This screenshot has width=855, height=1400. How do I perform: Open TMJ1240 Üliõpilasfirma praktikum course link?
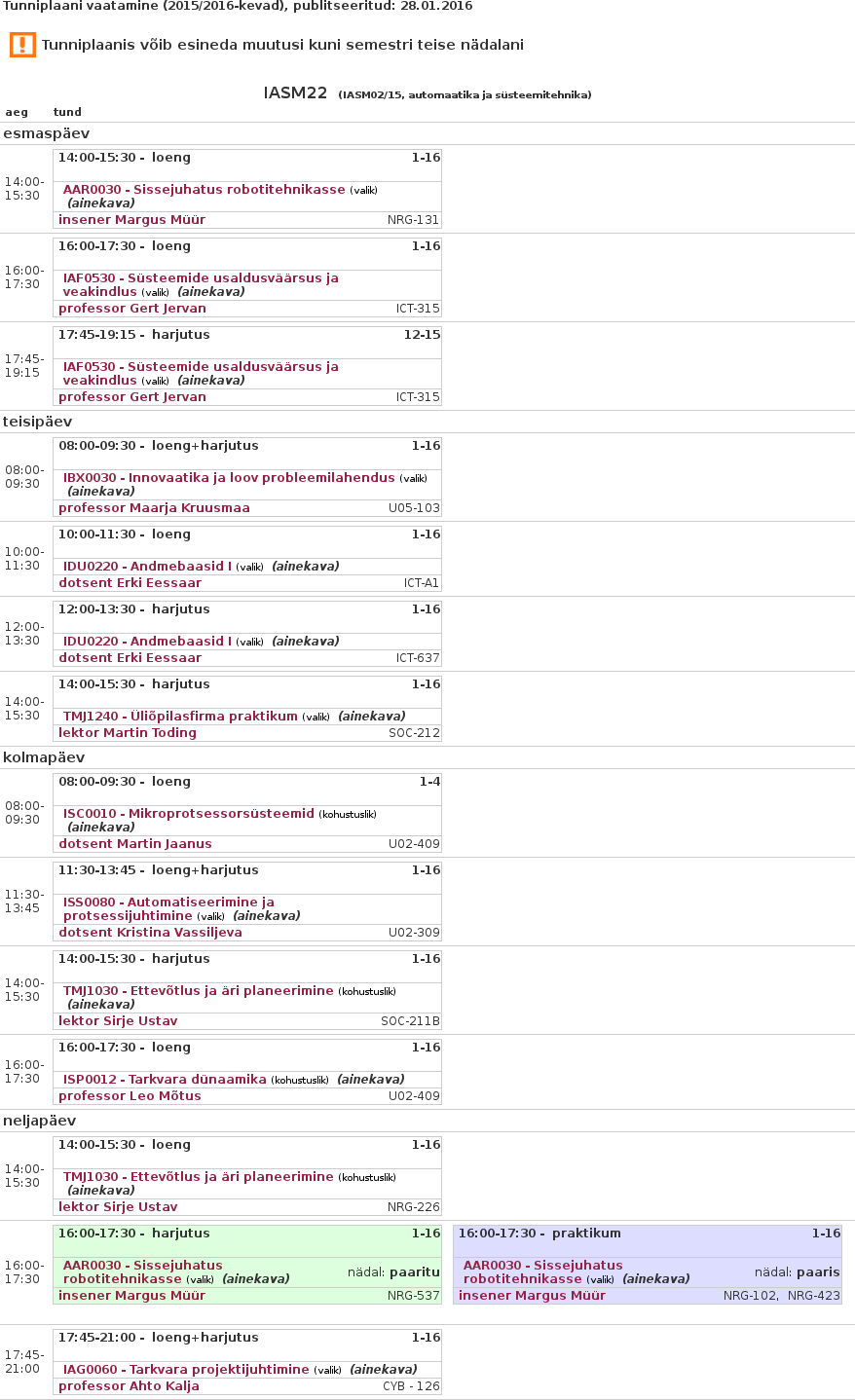(180, 716)
